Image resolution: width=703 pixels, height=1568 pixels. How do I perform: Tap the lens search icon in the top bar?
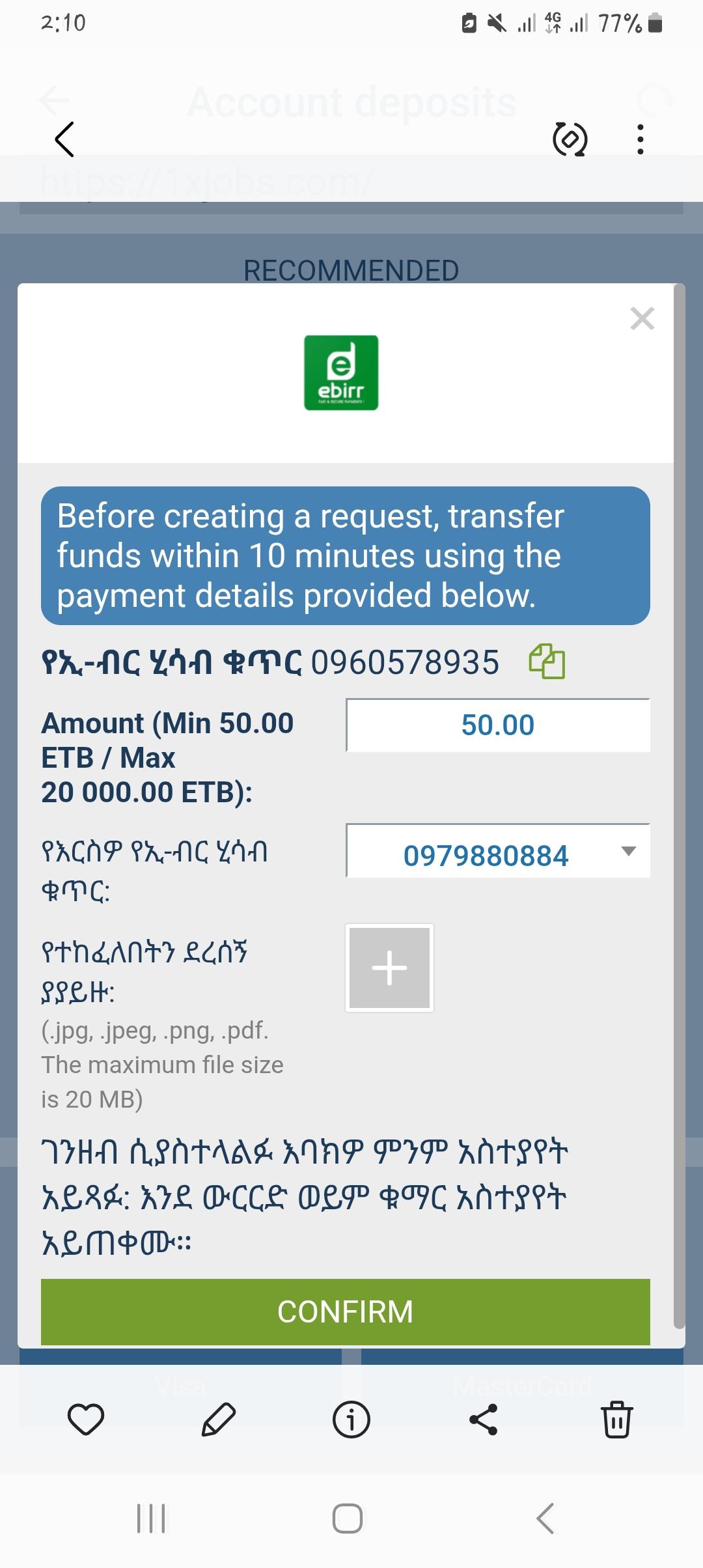pos(570,139)
